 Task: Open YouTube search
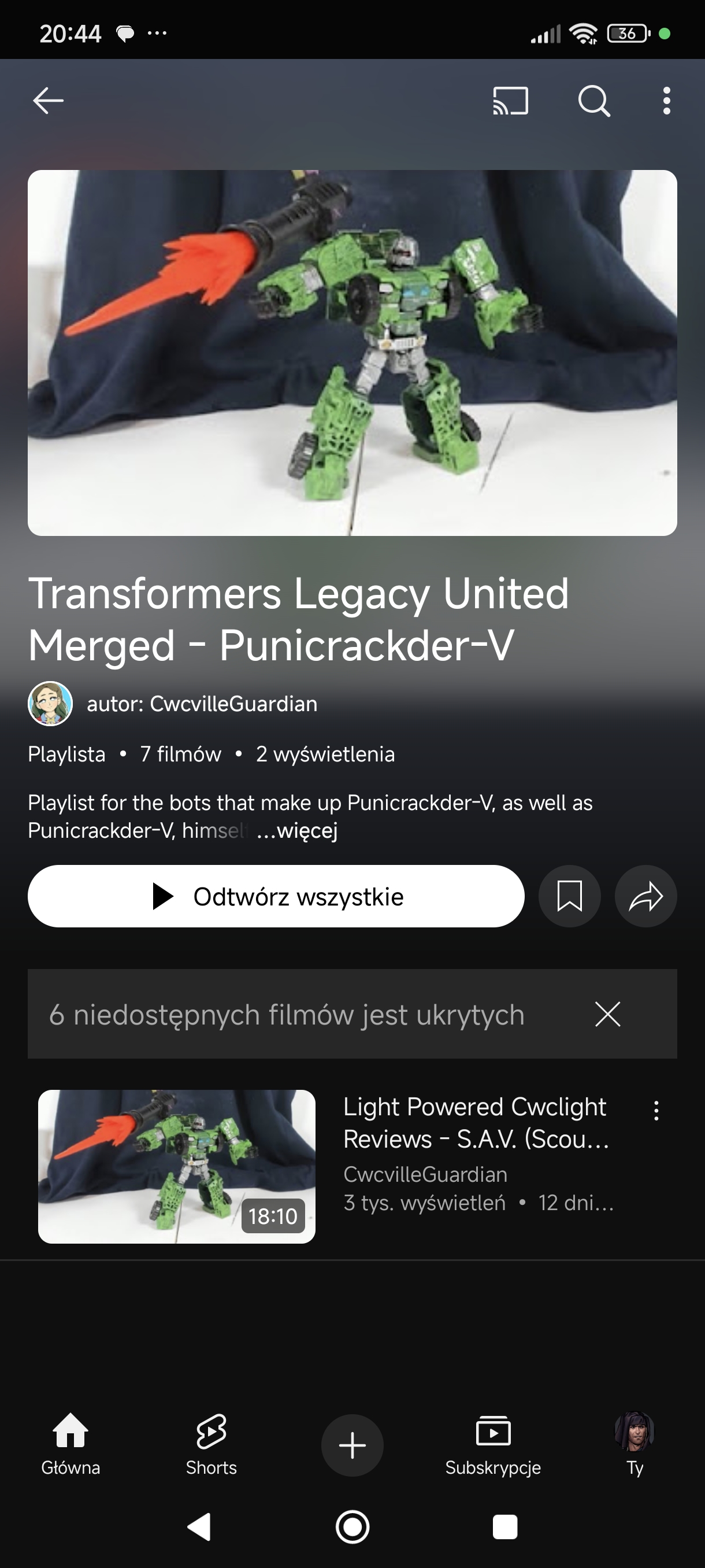pos(593,101)
